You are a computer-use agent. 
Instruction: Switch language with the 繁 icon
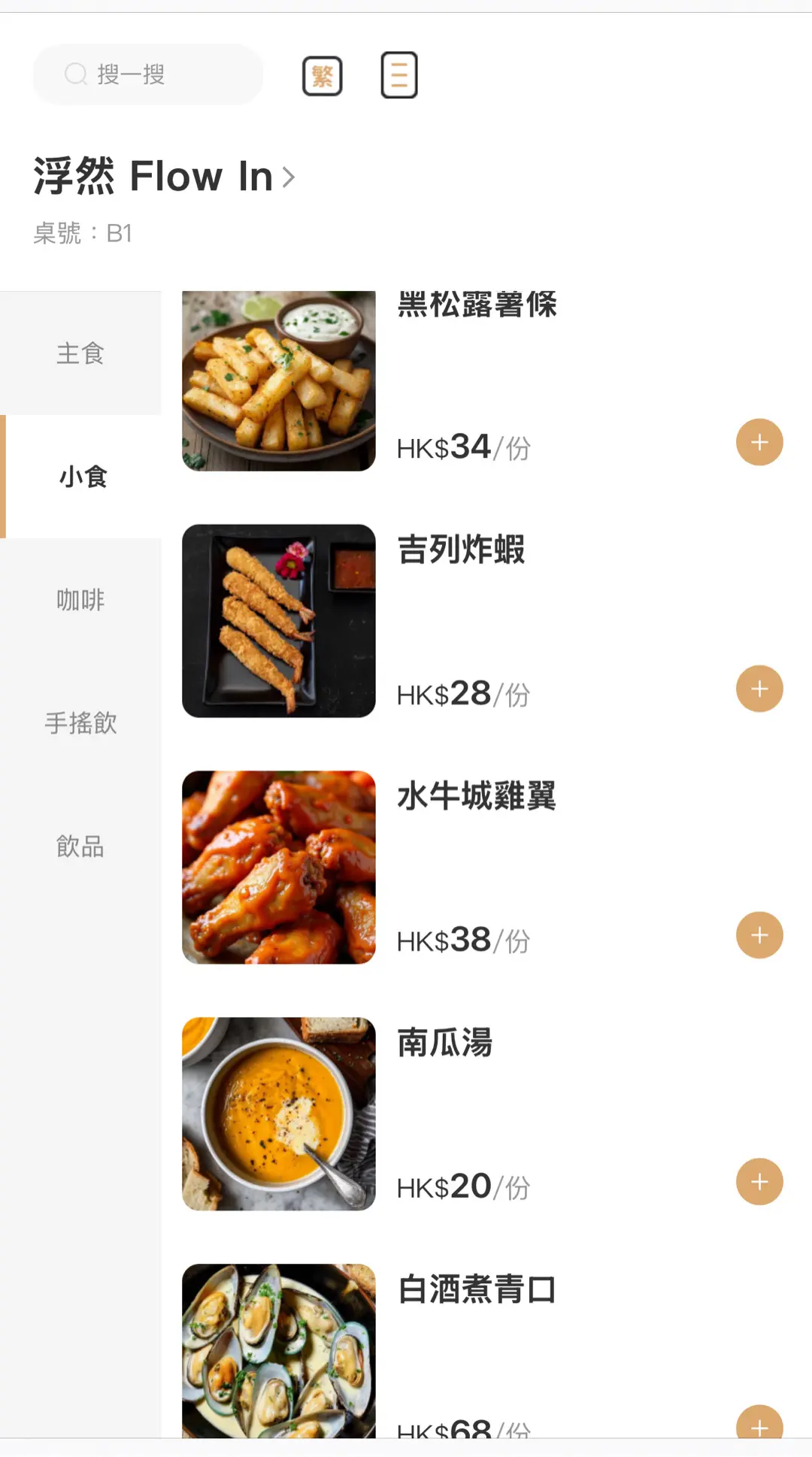(322, 76)
